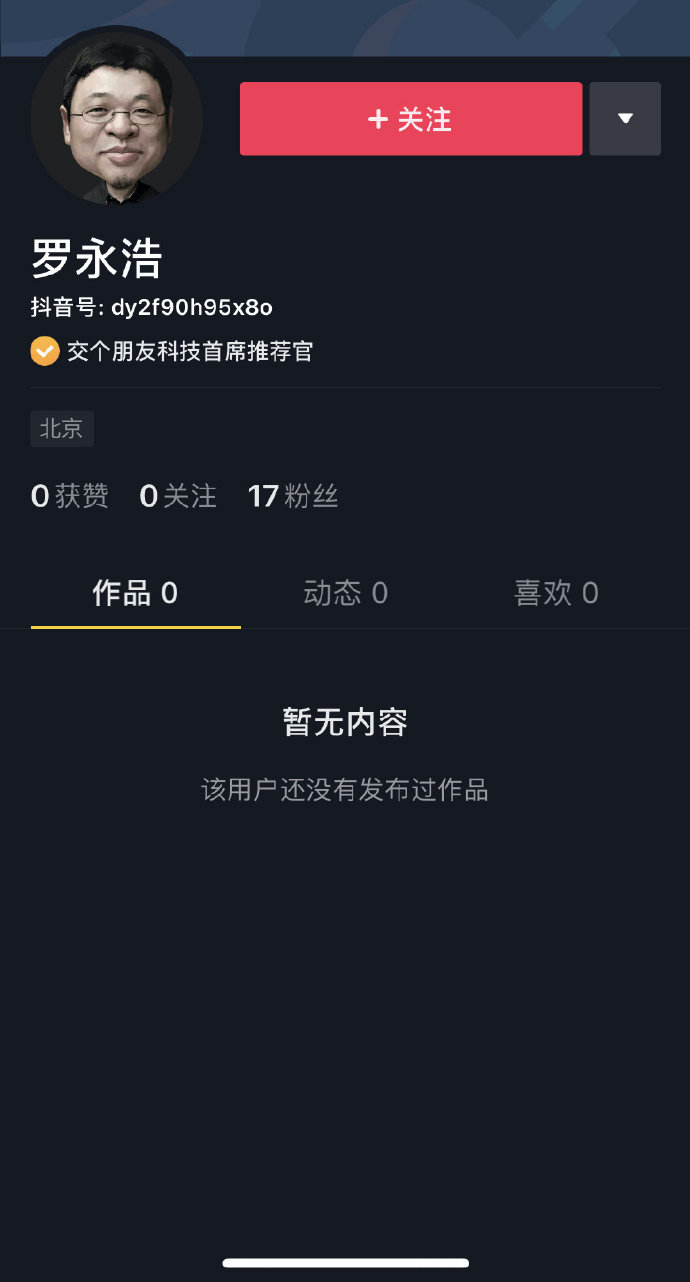Switch to the 动态 tab

click(345, 594)
